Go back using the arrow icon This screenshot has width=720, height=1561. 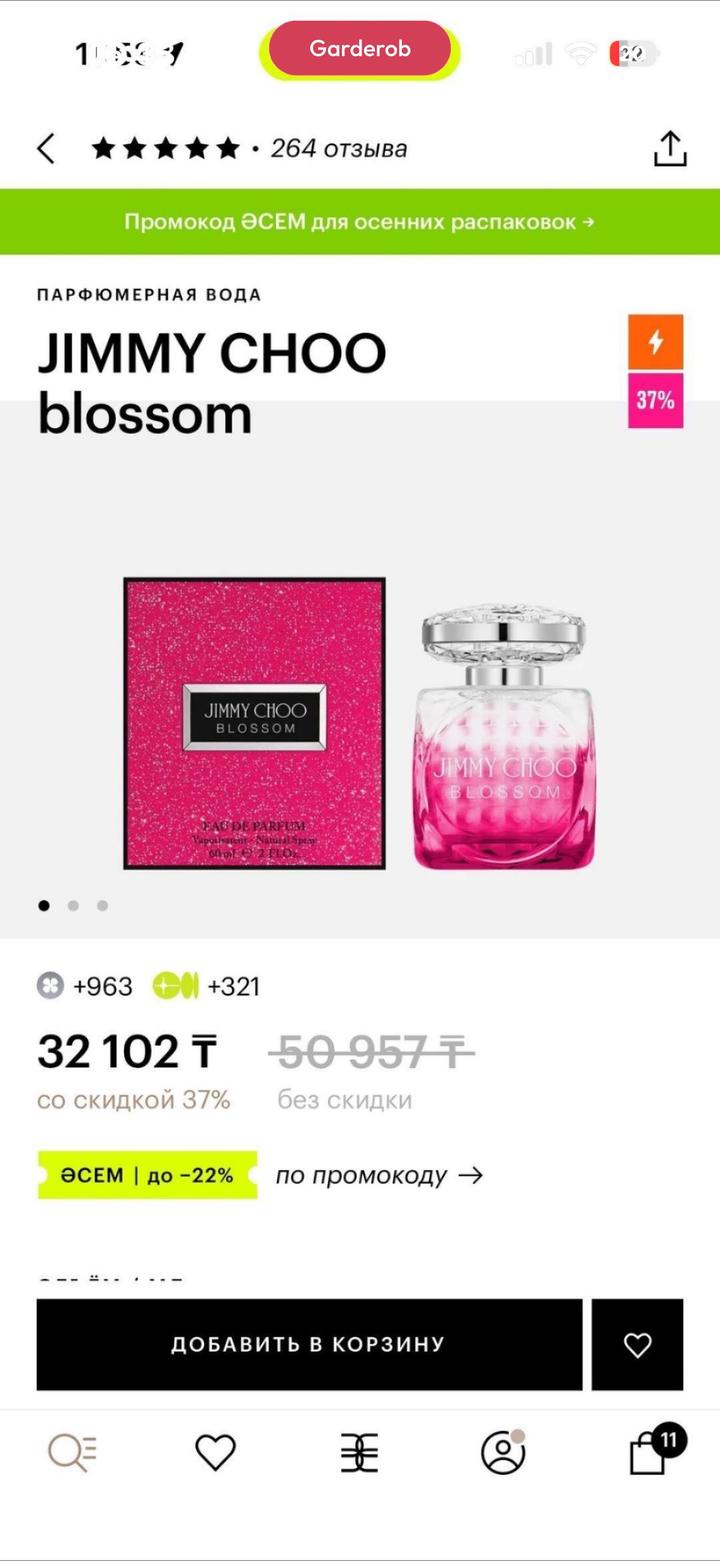click(46, 149)
